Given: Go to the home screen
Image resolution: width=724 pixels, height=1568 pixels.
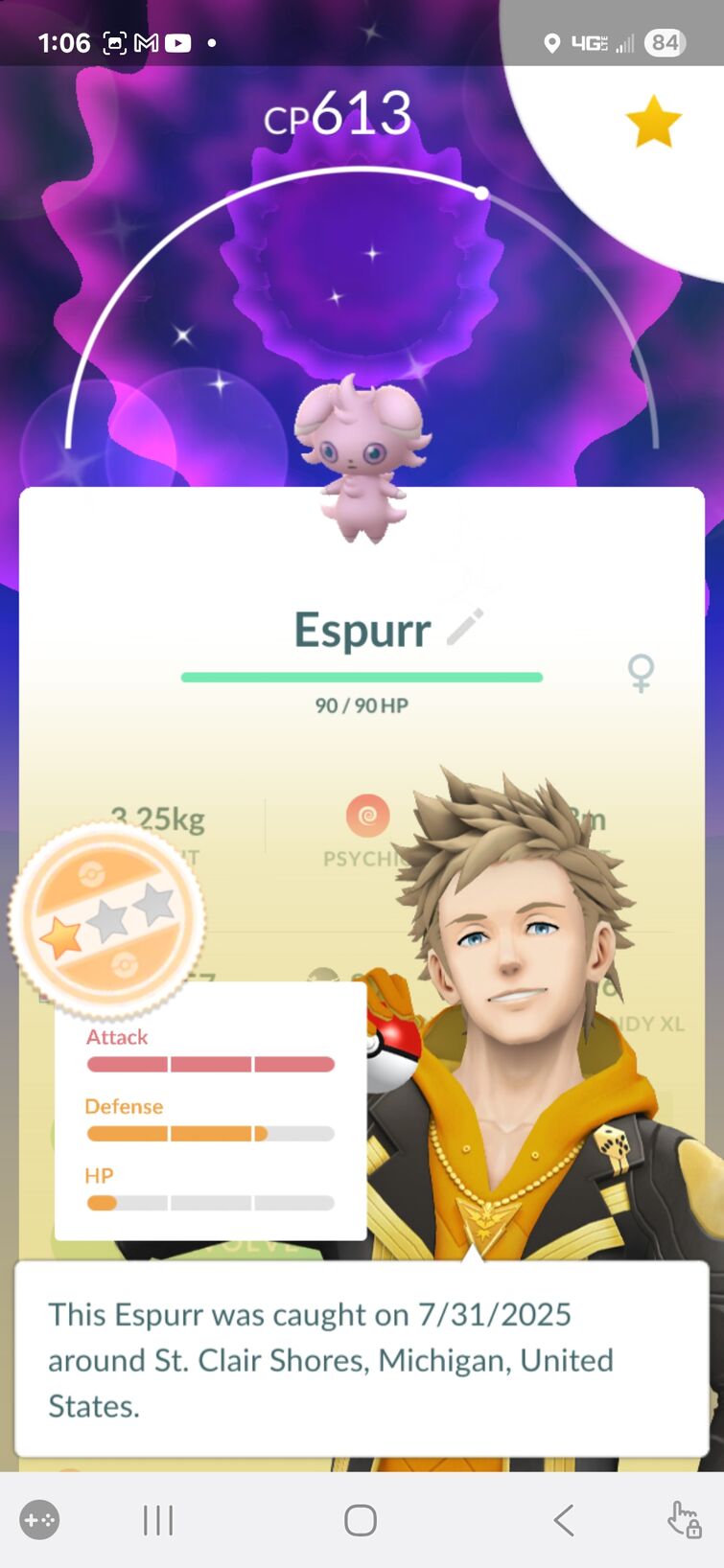Looking at the screenshot, I should (361, 1520).
